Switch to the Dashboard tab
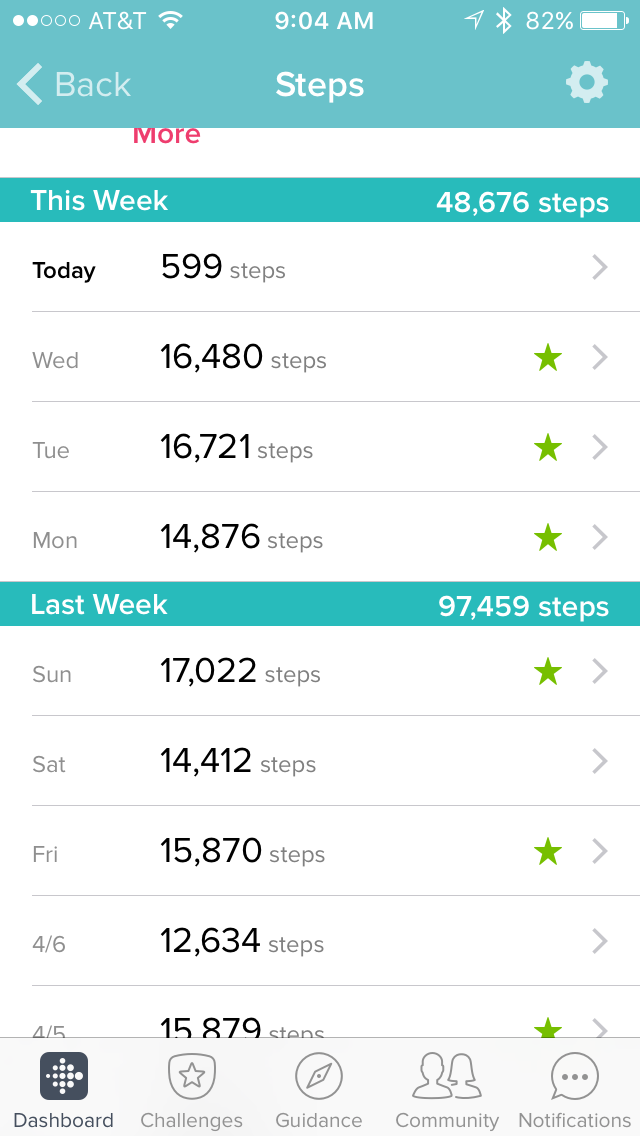This screenshot has width=640, height=1136. [64, 1090]
